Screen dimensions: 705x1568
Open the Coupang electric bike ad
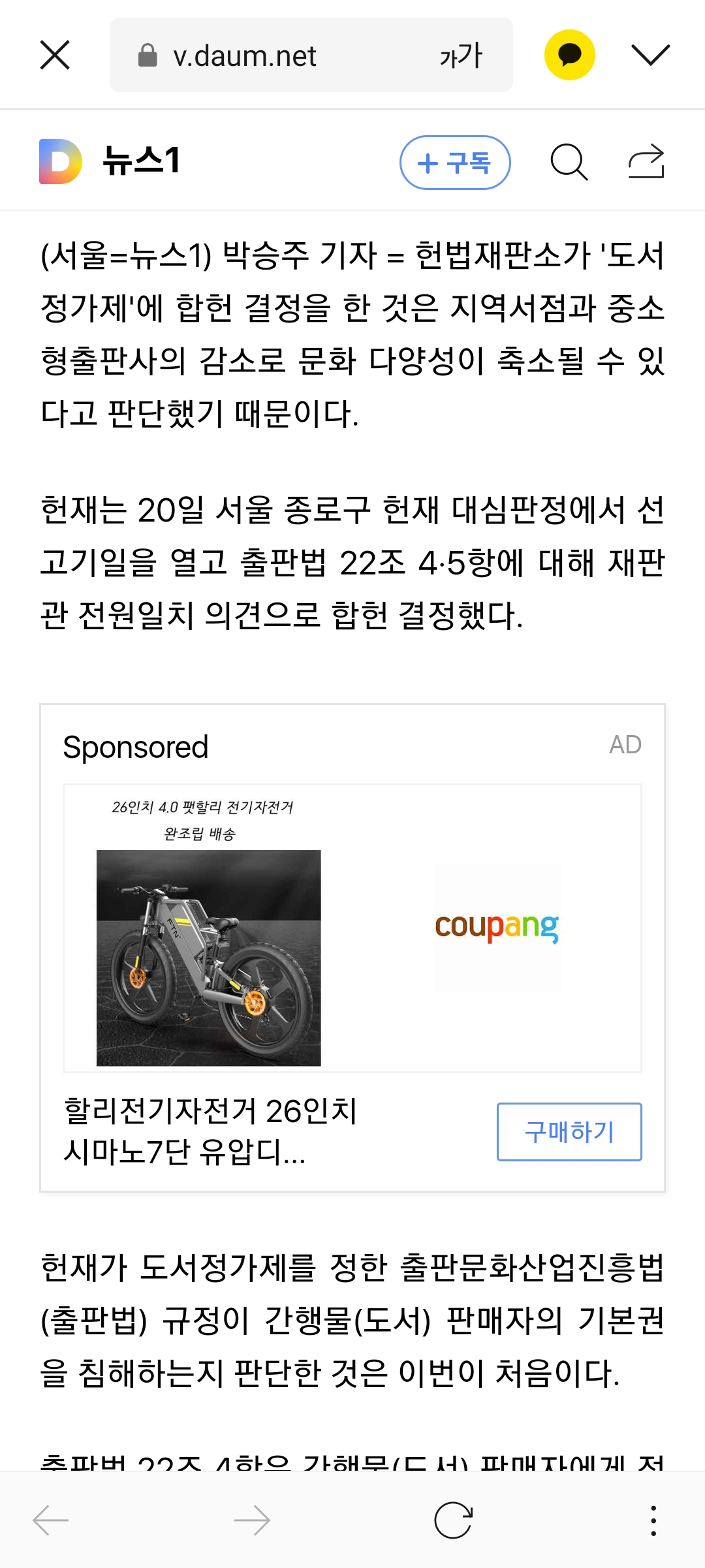coord(352,928)
